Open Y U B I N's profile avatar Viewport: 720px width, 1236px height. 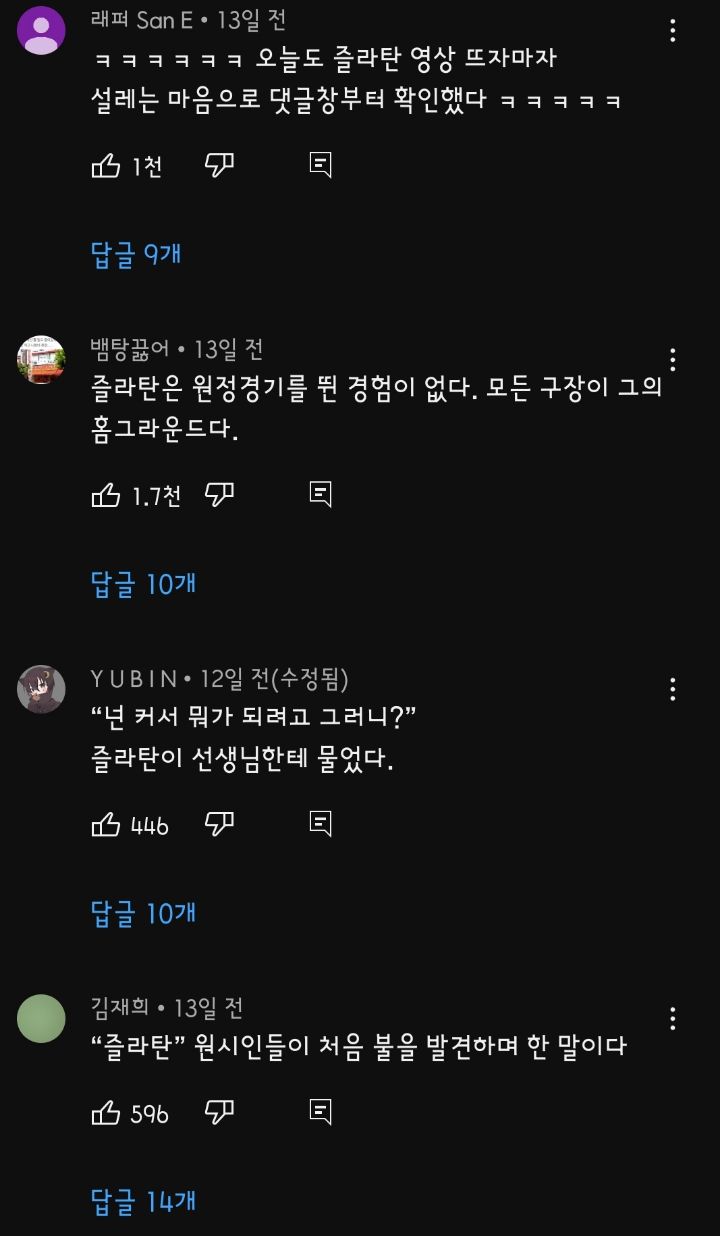pos(42,689)
